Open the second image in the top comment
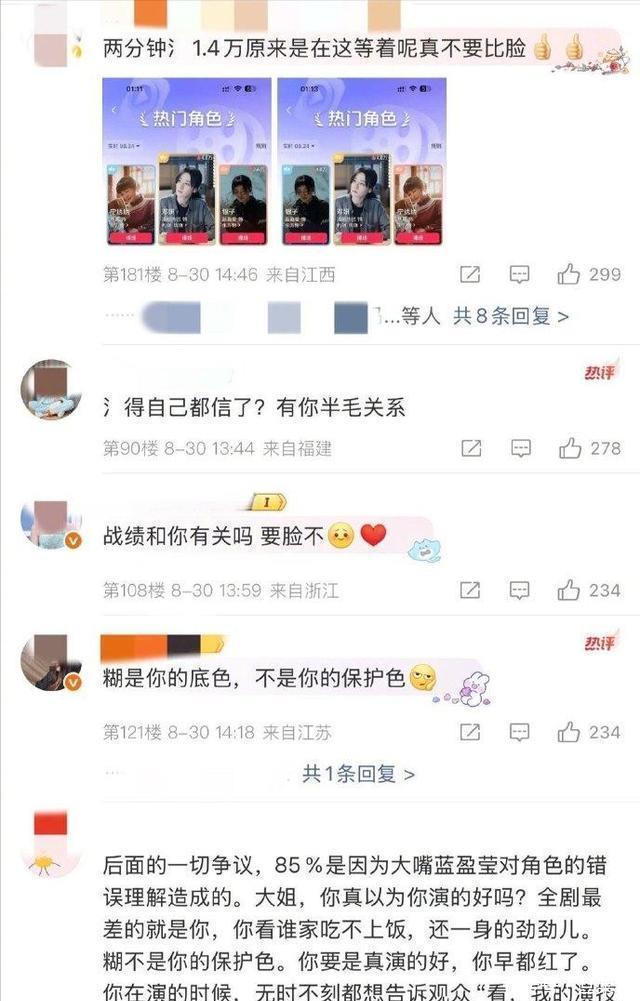 click(x=361, y=164)
